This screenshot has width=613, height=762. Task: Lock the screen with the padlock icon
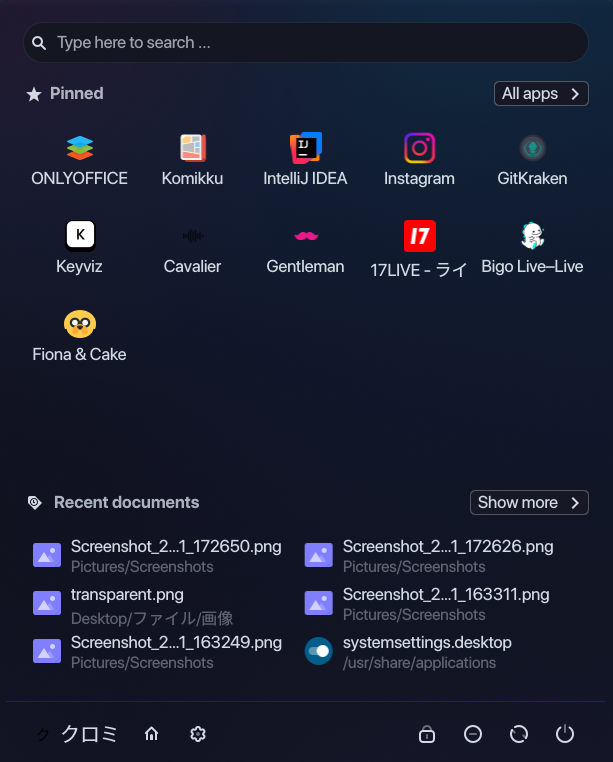pyautogui.click(x=427, y=734)
